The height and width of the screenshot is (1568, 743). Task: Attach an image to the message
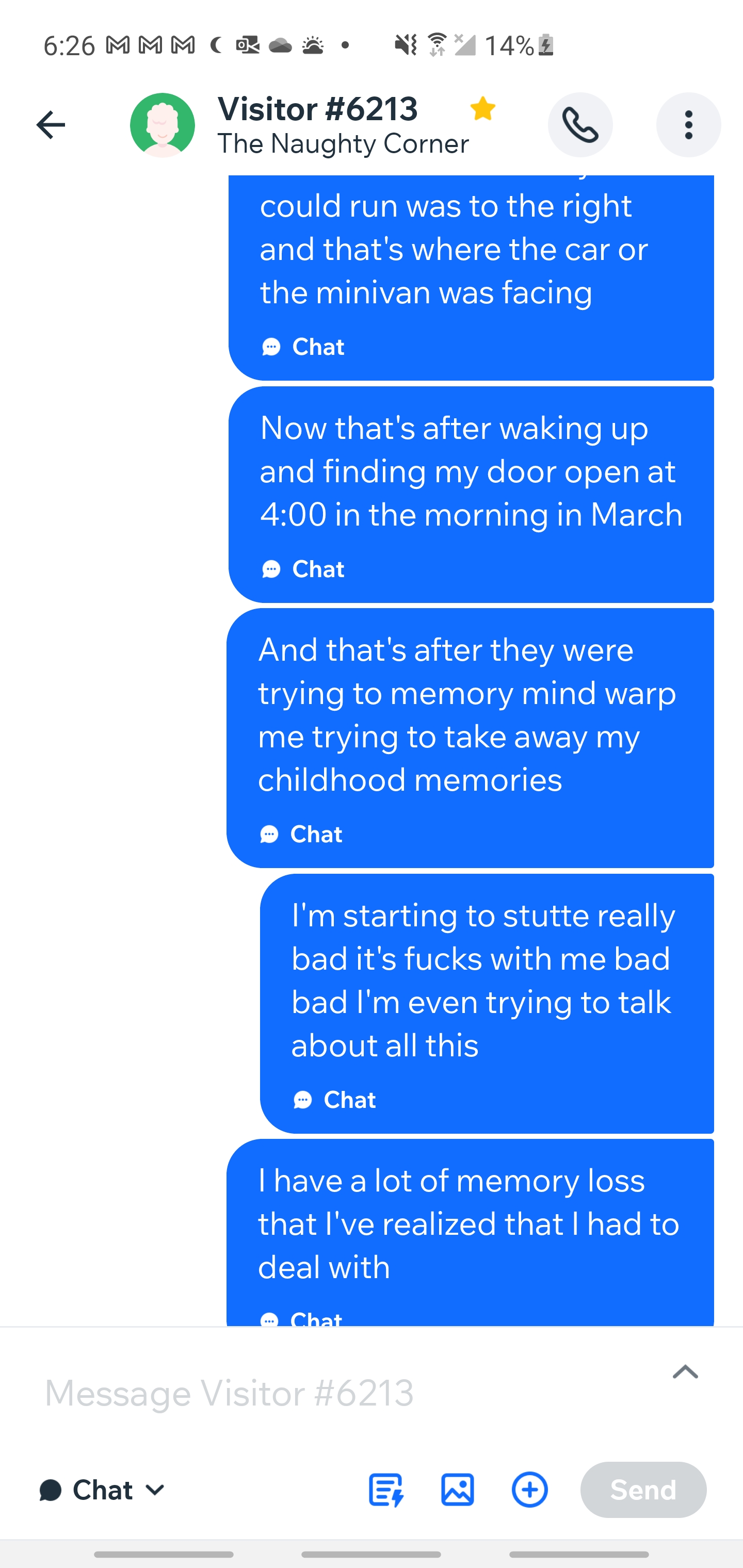point(457,1490)
